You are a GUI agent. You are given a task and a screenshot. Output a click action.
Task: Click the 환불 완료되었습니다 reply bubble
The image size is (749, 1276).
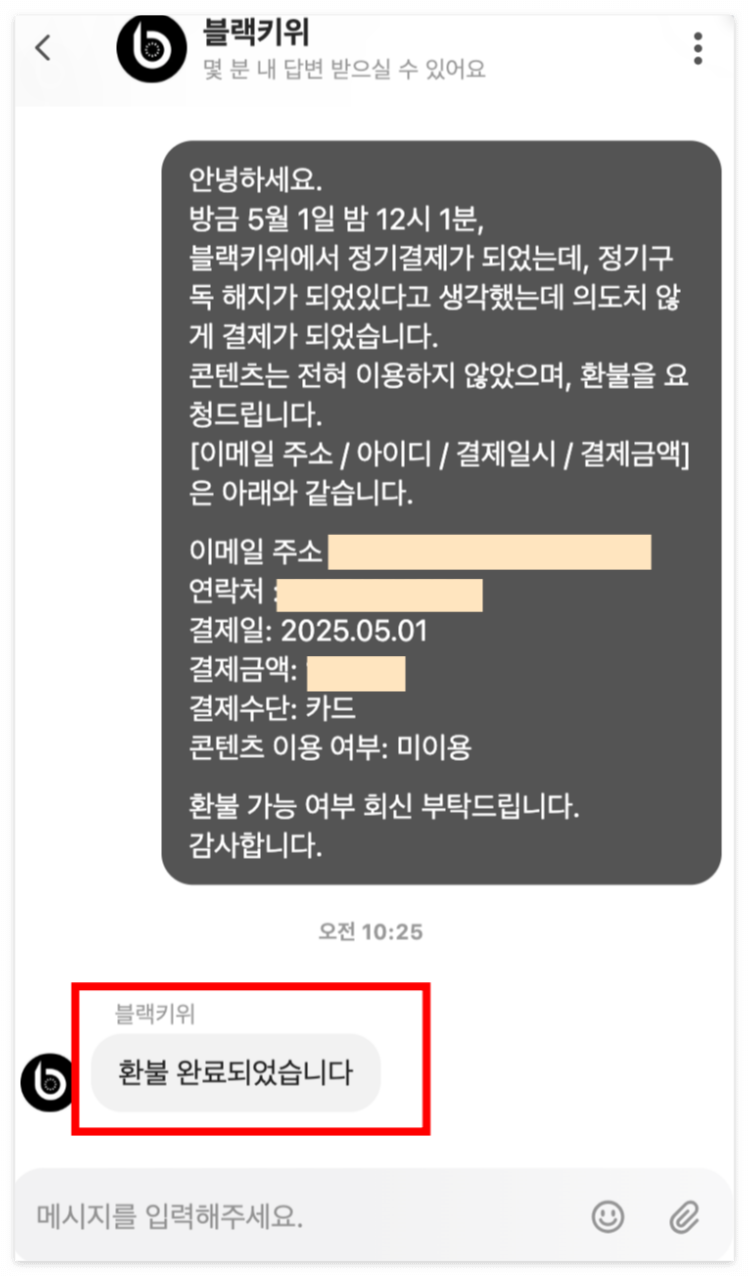pos(235,1071)
